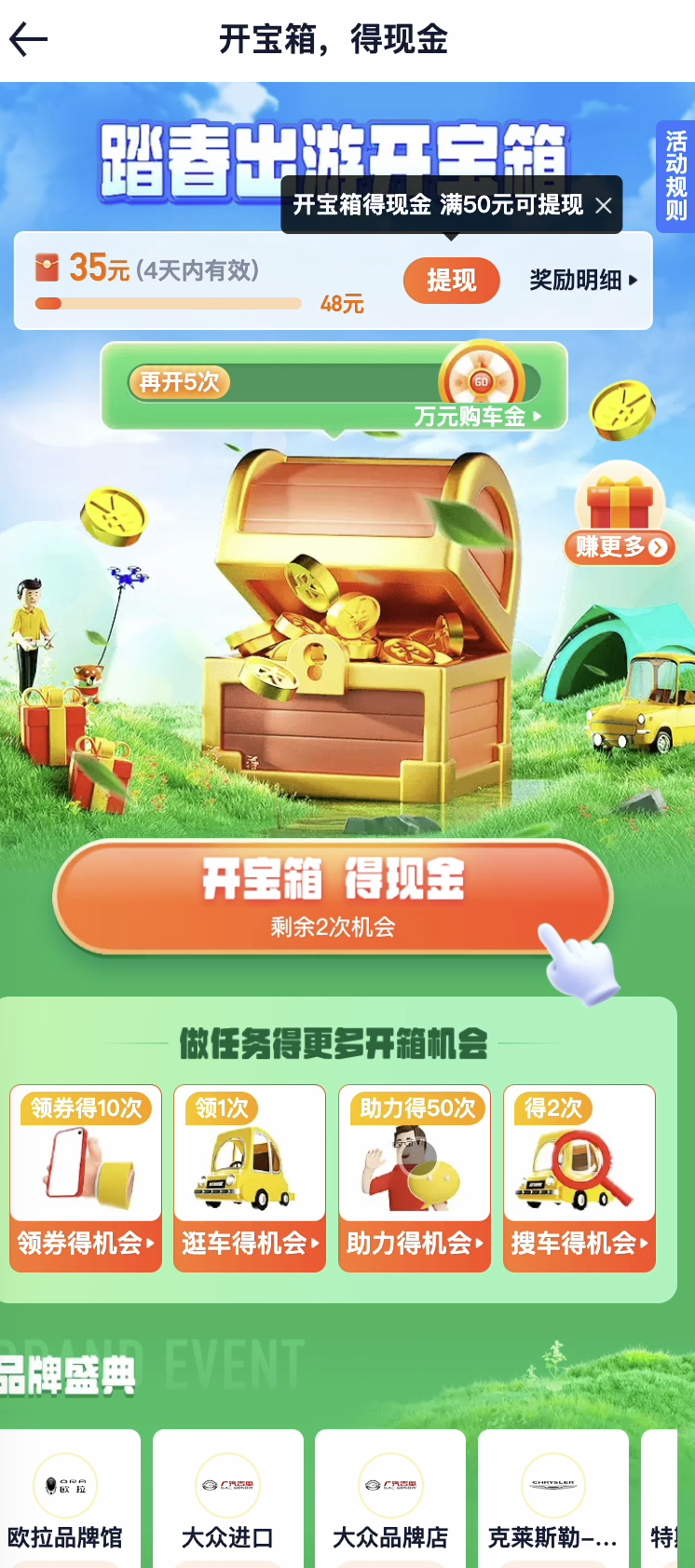Visit the 大众进口 brand card
This screenshot has height=1568, width=695.
[x=228, y=1501]
